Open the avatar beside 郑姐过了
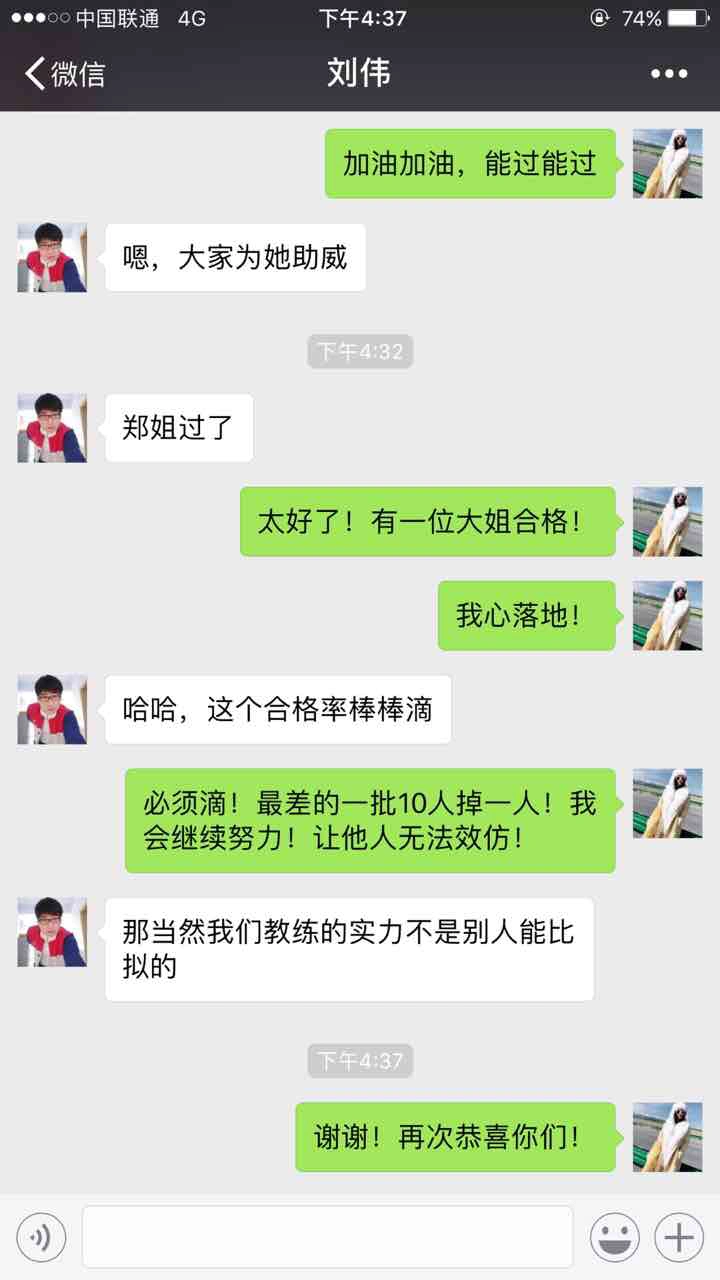Image resolution: width=720 pixels, height=1280 pixels. 52,428
